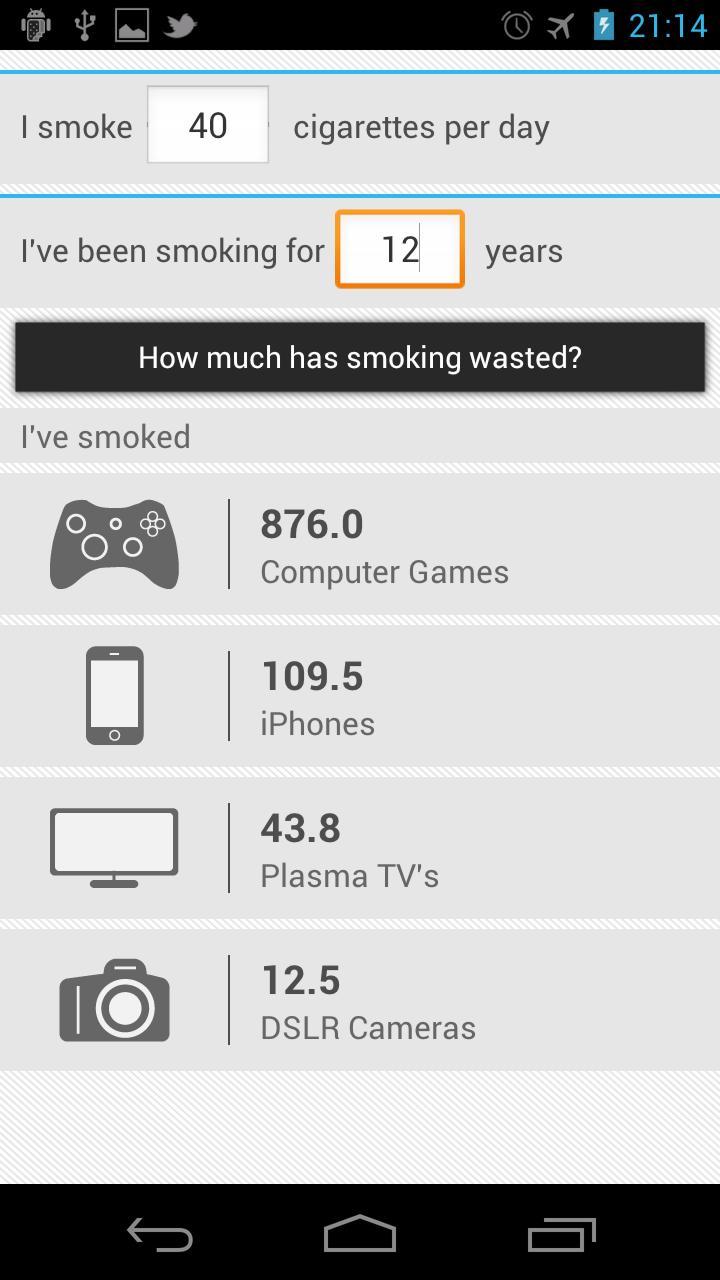Click the game controller icon beside Computer Games
The height and width of the screenshot is (1280, 720).
(114, 544)
